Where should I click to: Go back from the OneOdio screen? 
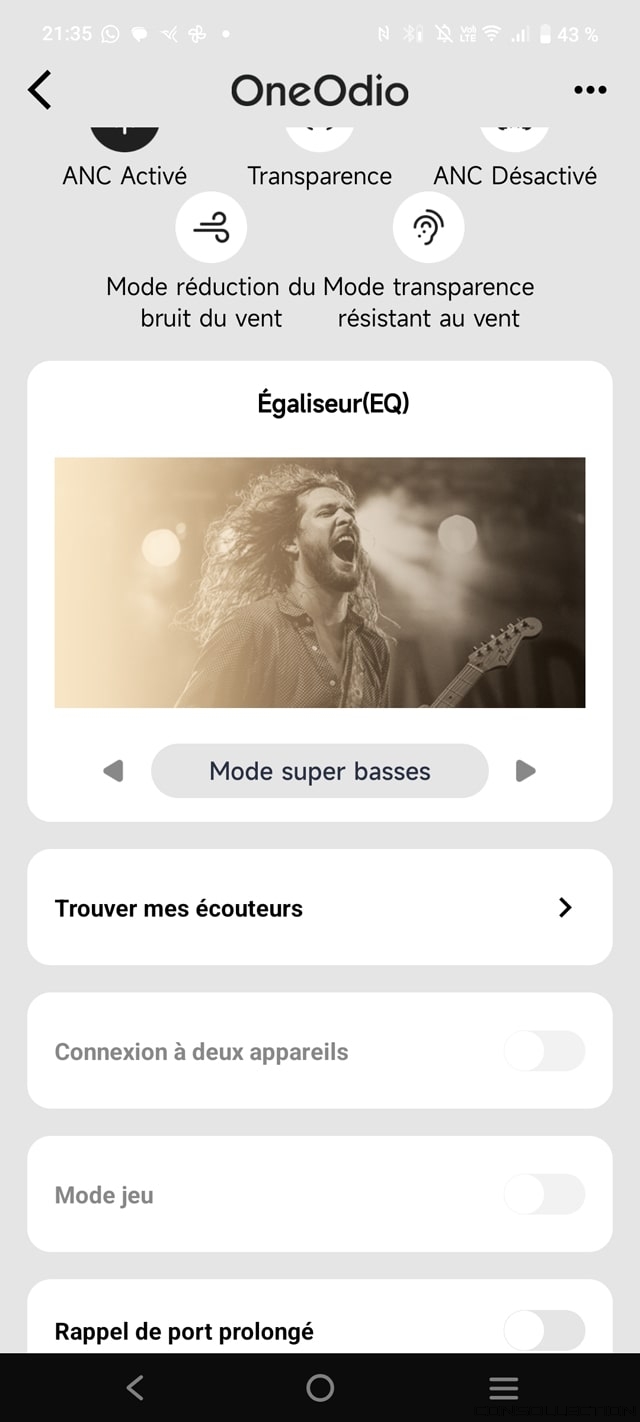tap(40, 90)
